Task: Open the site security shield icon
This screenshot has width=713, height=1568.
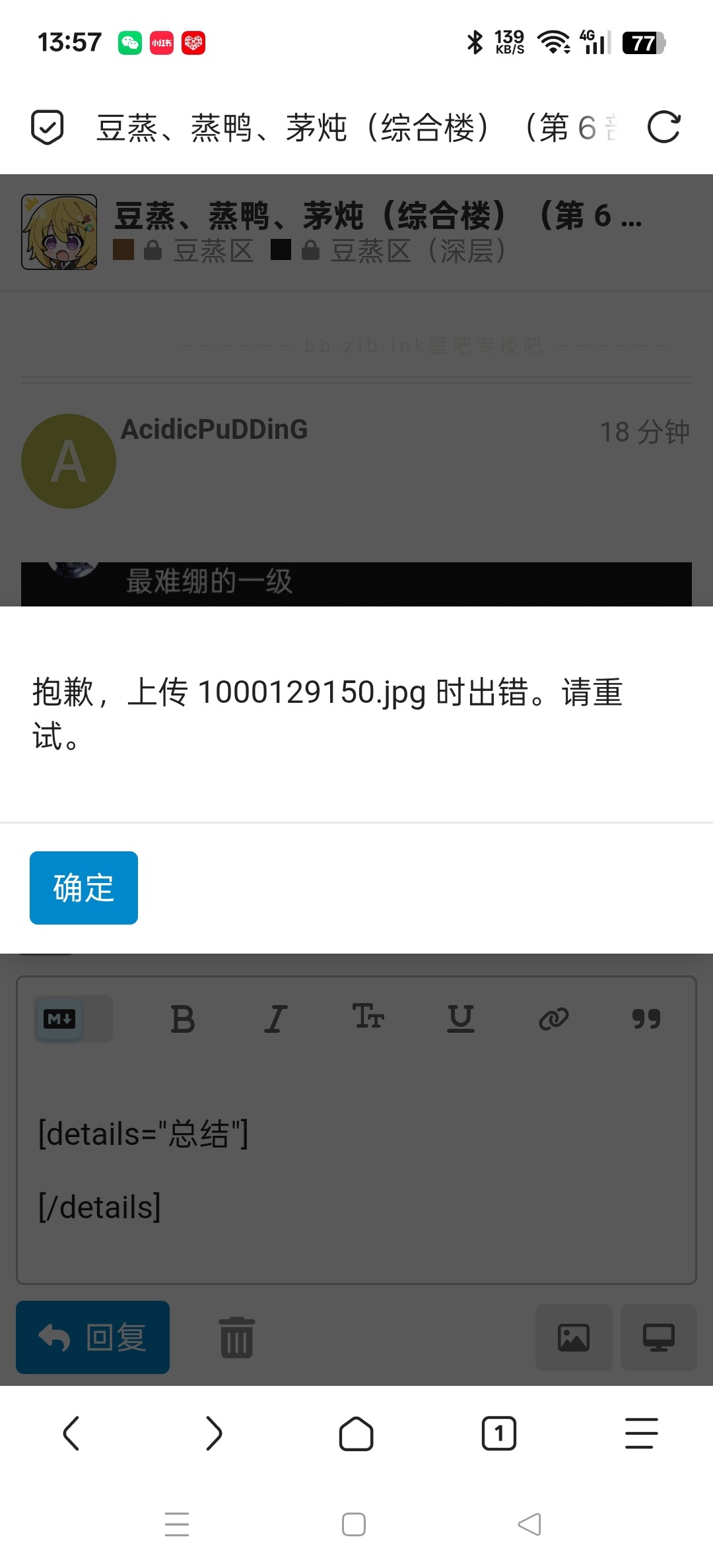Action: [48, 127]
